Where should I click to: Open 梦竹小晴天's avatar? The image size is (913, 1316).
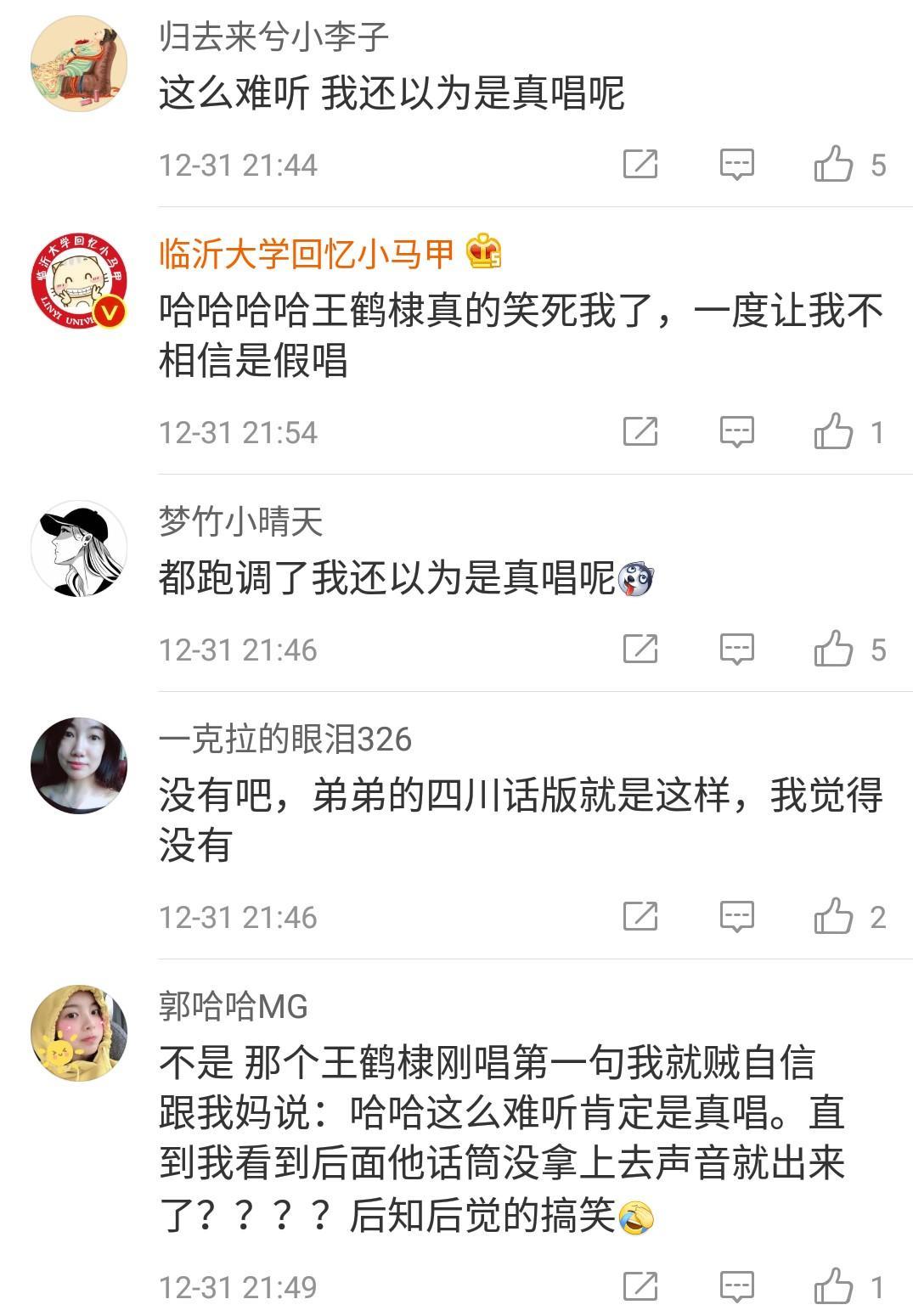pyautogui.click(x=79, y=548)
